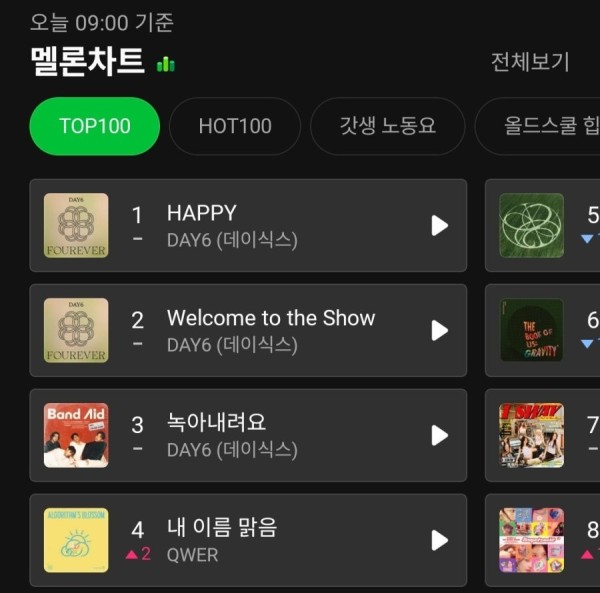The height and width of the screenshot is (593, 600).
Task: Switch to the 갓생 노동요 chip
Action: (374, 126)
